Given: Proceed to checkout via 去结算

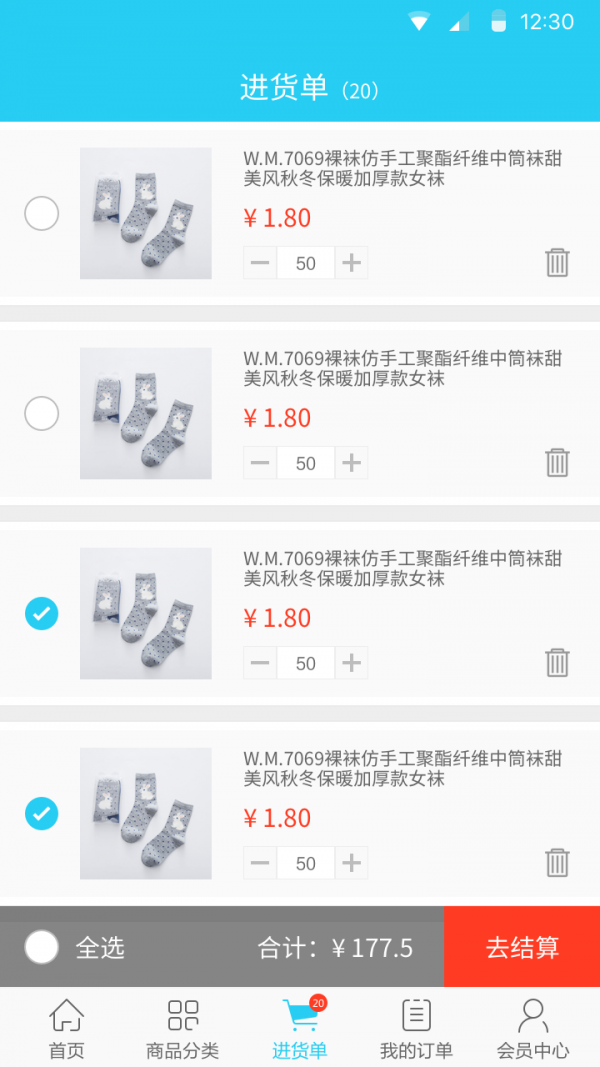Looking at the screenshot, I should coord(522,947).
